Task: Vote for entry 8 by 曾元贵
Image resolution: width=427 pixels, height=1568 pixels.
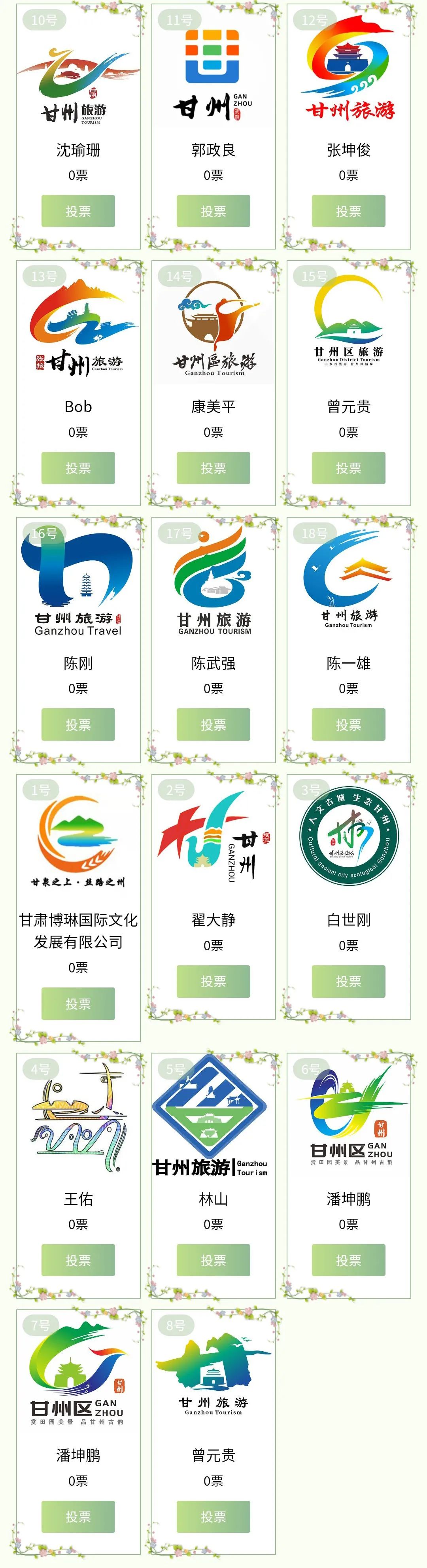Action: [x=213, y=1517]
